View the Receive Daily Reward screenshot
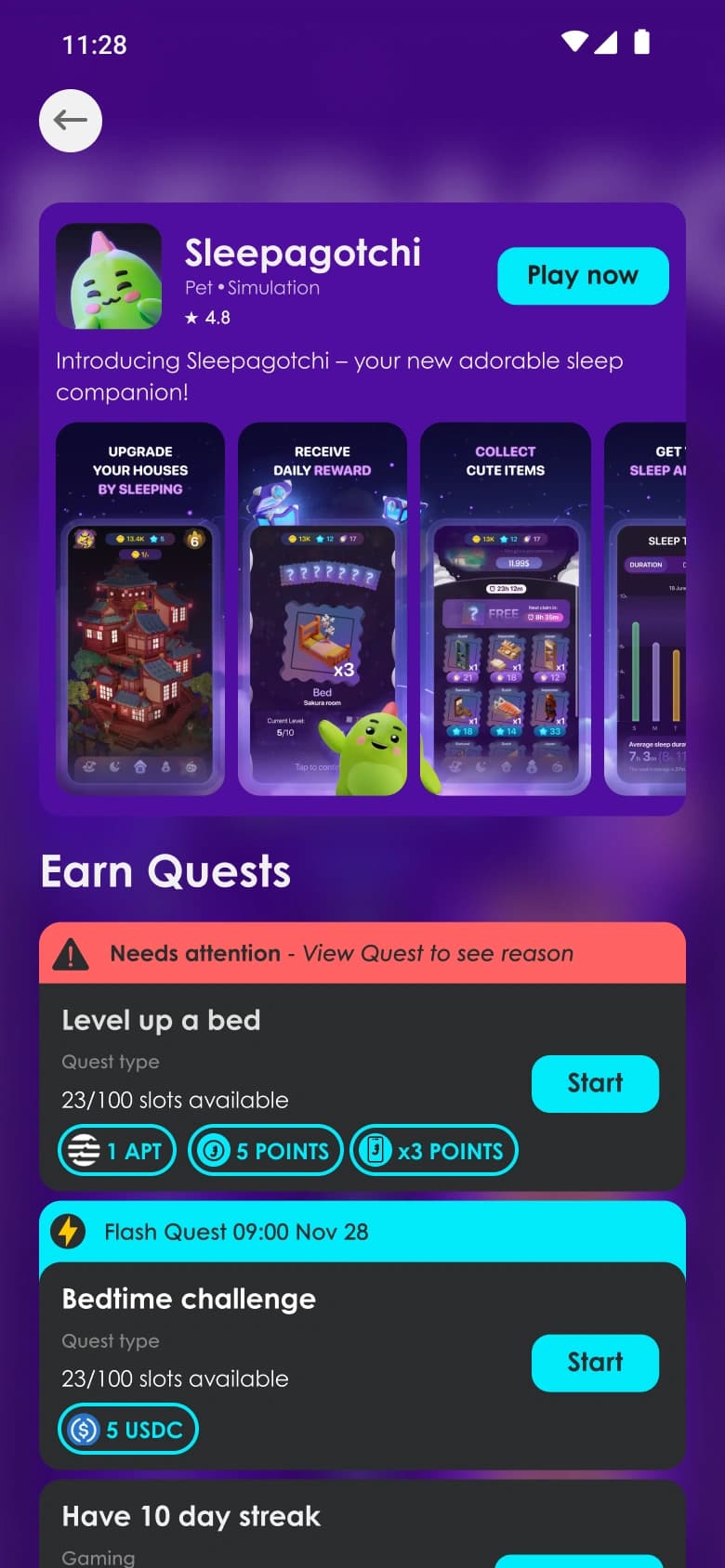Image resolution: width=725 pixels, height=1568 pixels. pyautogui.click(x=323, y=608)
